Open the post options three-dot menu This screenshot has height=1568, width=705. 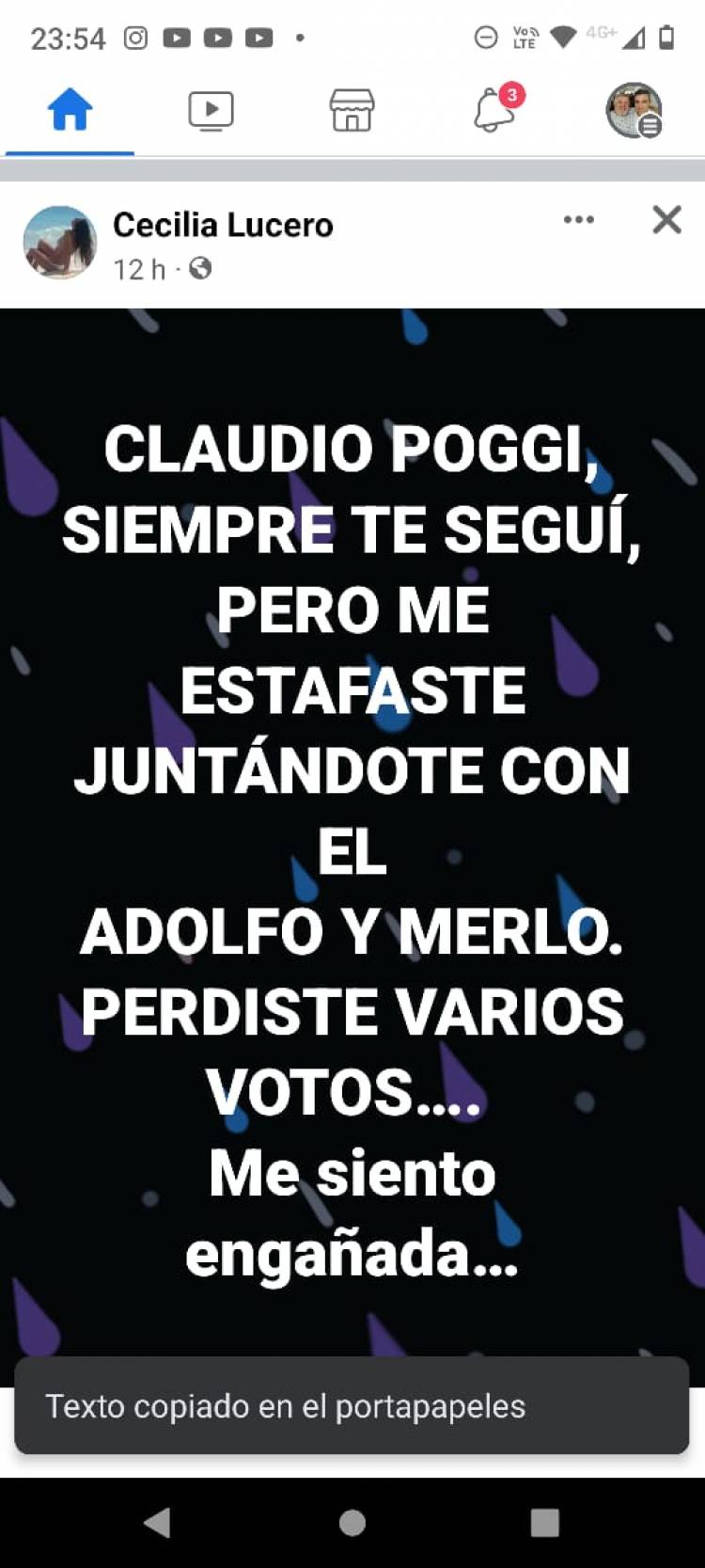point(578,220)
